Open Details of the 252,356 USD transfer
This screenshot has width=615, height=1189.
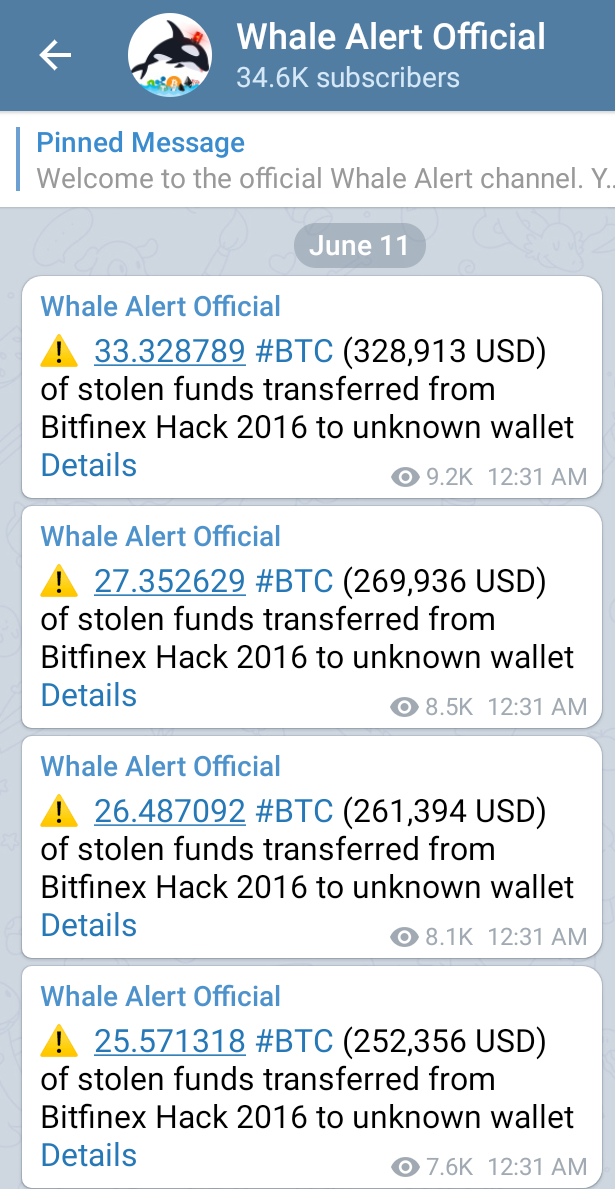[x=89, y=1155]
